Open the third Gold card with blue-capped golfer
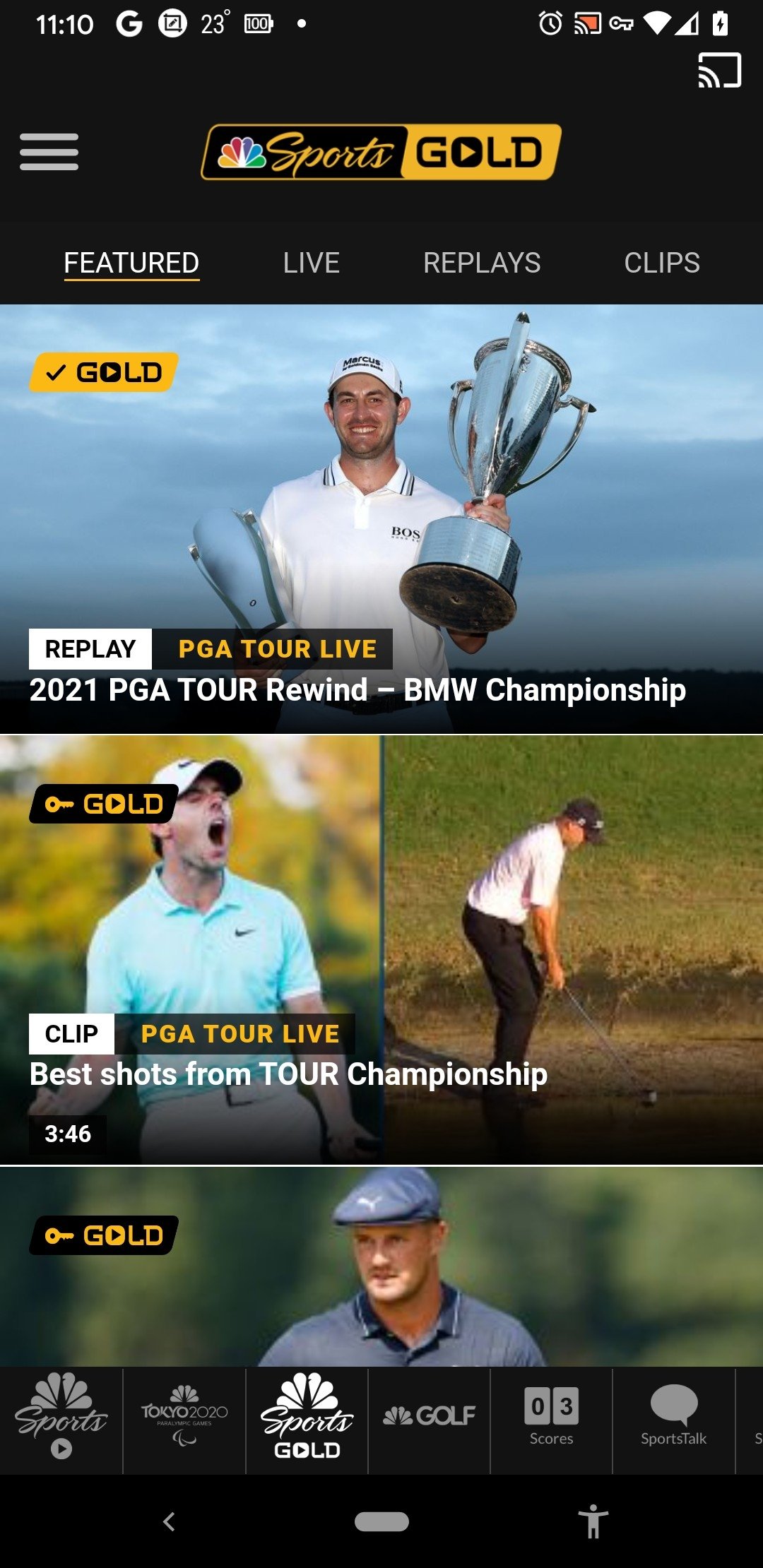Screen dimensions: 763x1568 [381, 1266]
